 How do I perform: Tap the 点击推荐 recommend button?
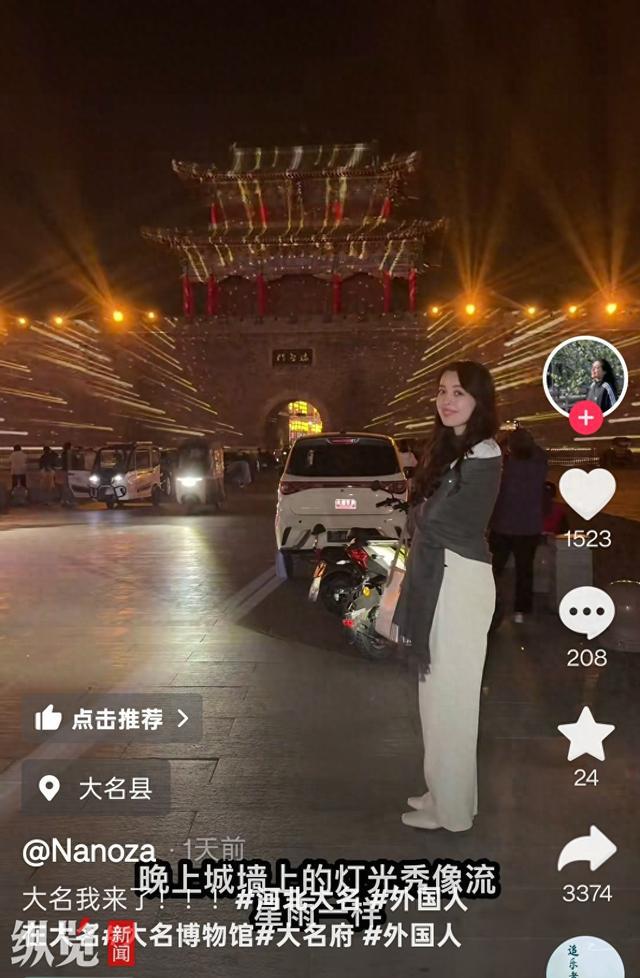112,718
